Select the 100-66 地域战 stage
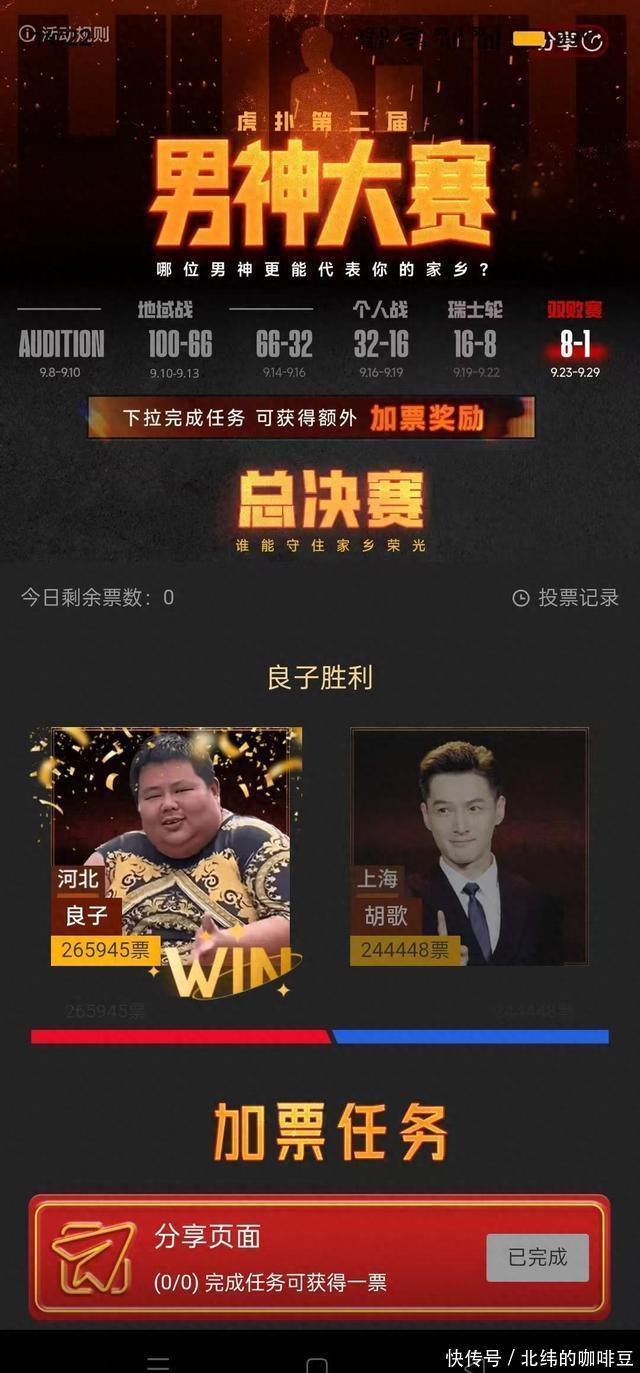This screenshot has width=640, height=1373. (180, 344)
